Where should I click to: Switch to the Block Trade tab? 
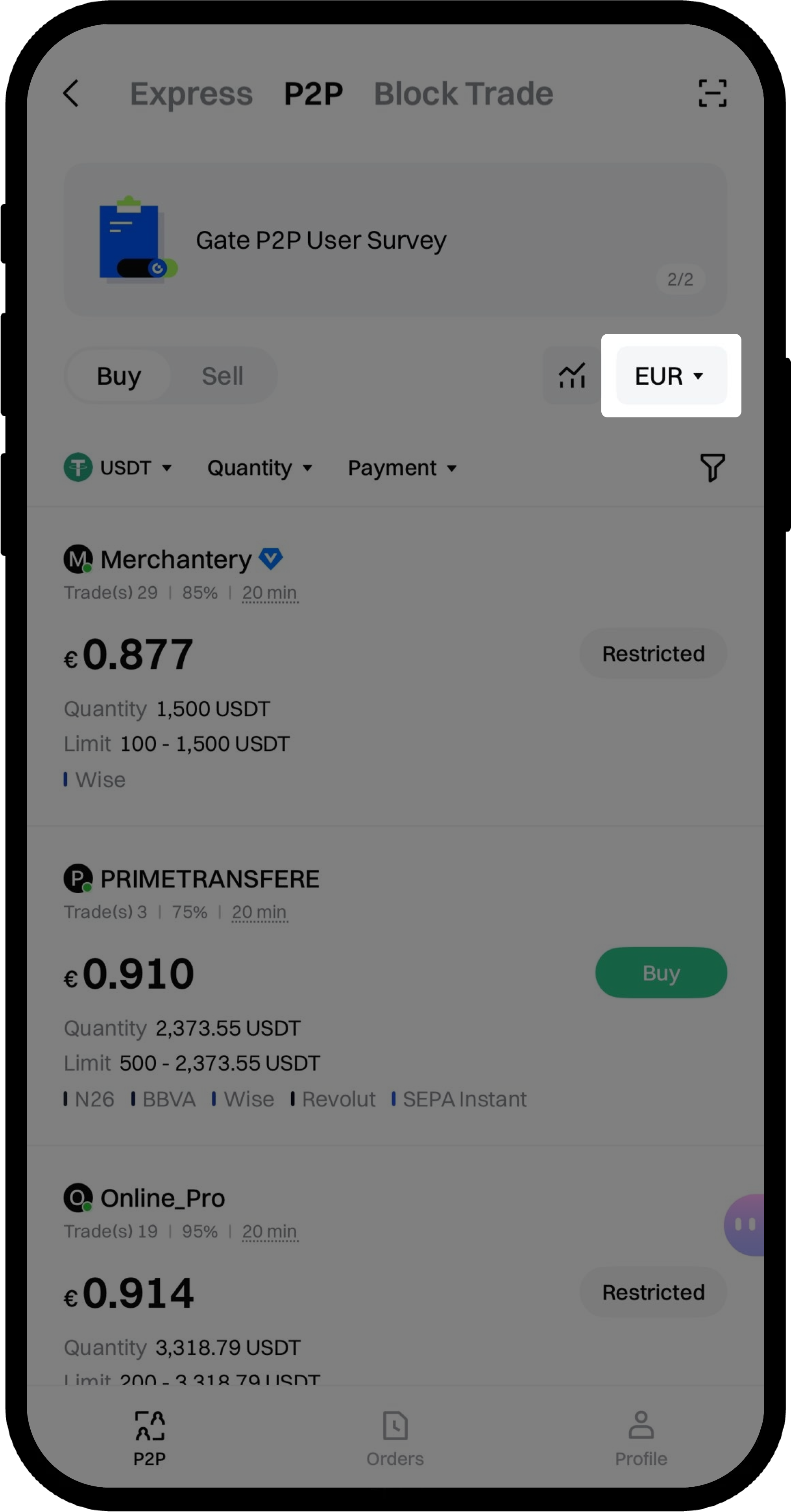click(x=463, y=94)
